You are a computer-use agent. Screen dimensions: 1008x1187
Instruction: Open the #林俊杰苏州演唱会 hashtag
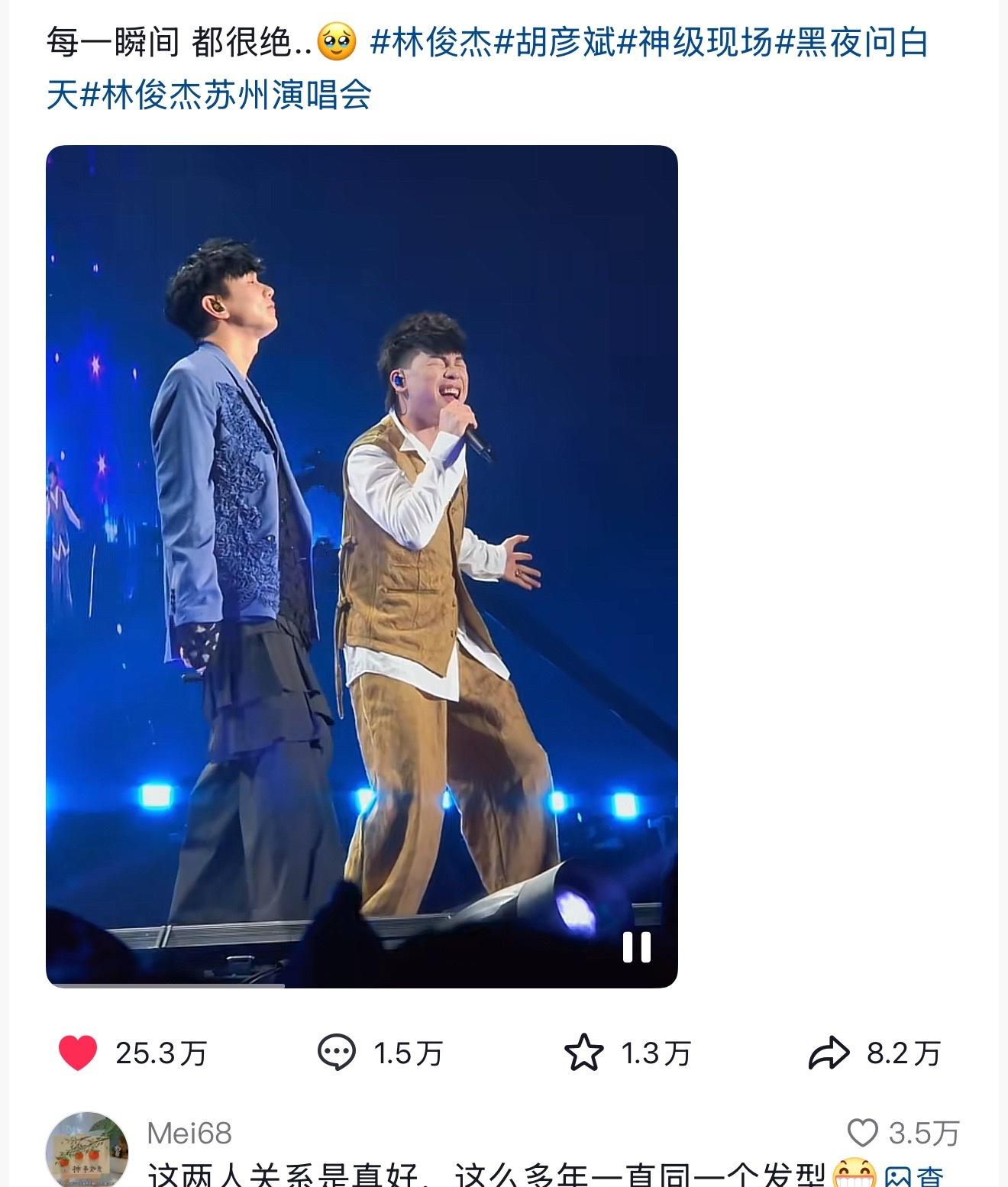[226, 95]
